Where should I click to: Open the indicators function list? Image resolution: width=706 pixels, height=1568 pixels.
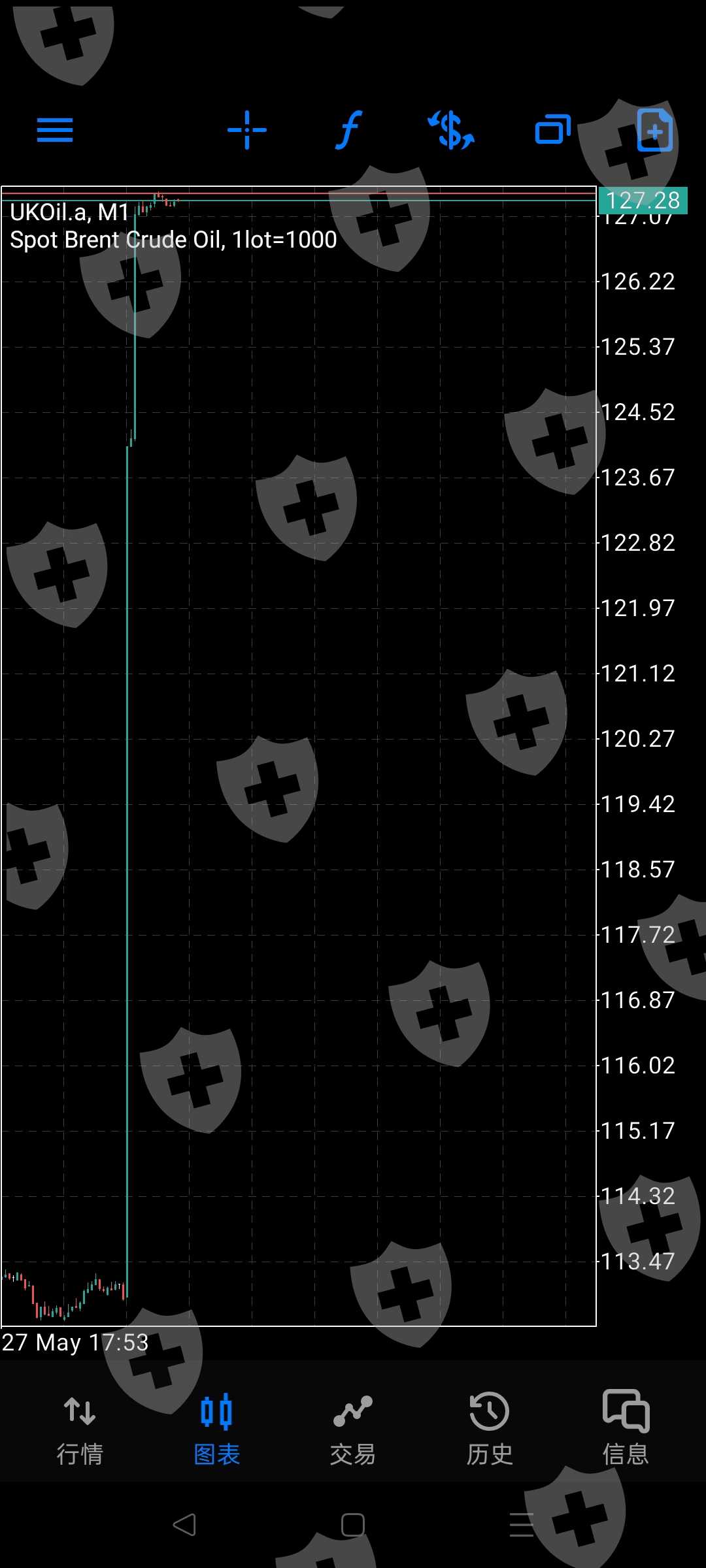349,130
